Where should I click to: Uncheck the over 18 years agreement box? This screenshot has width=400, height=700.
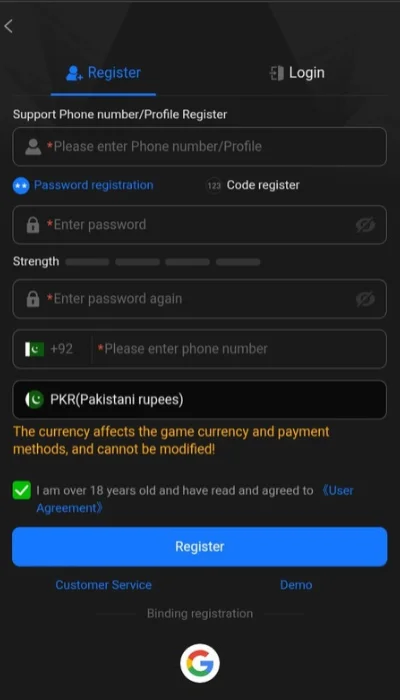21,490
